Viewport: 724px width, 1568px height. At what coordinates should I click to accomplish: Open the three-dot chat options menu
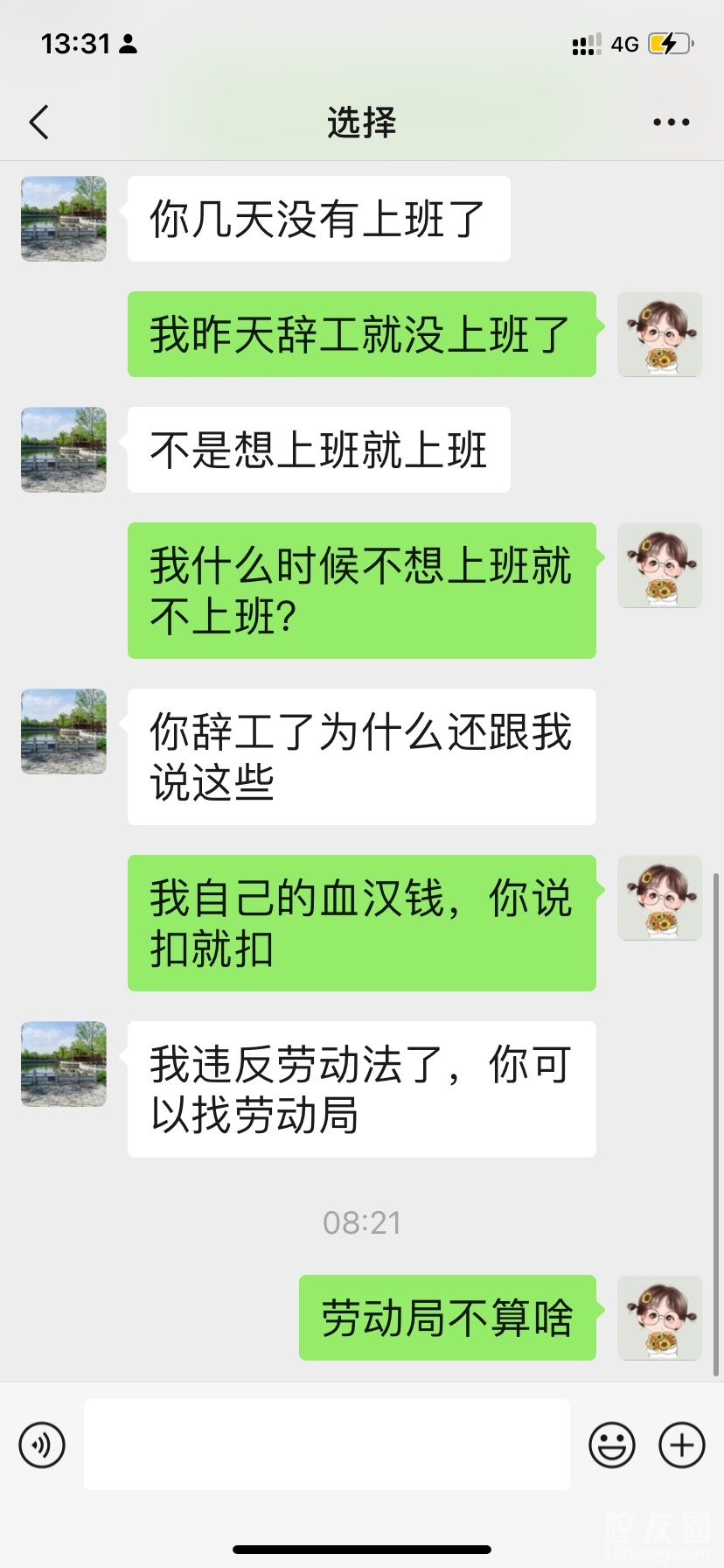coord(671,122)
